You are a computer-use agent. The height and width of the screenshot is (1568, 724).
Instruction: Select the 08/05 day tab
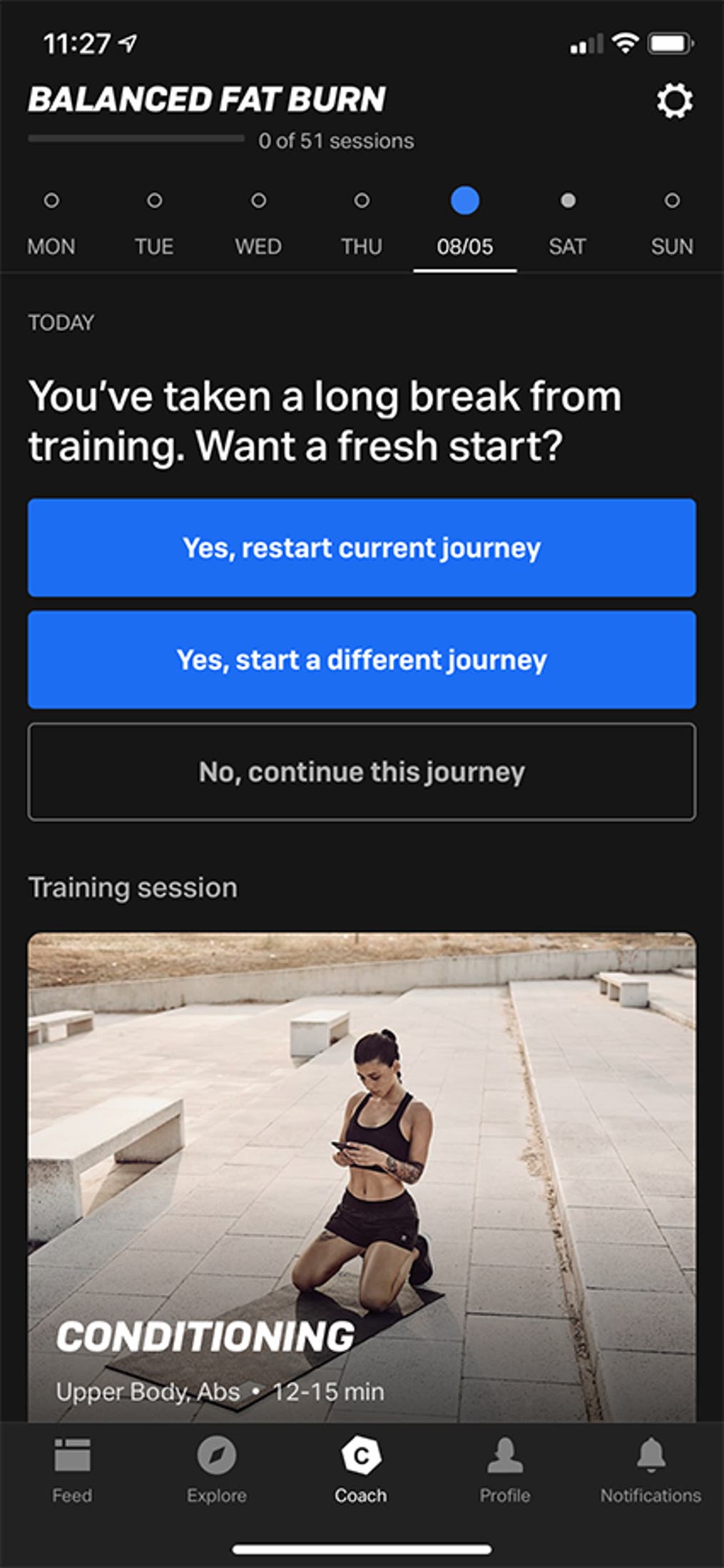point(465,224)
